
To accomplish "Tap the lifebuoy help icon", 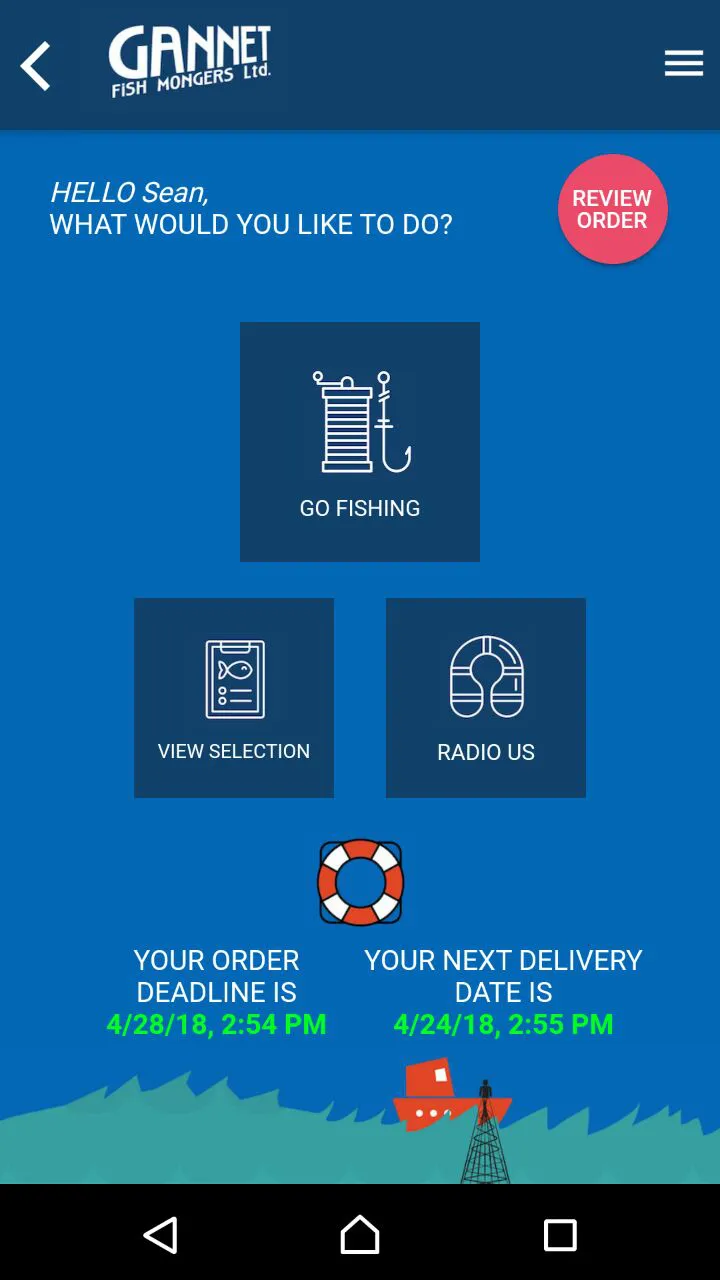I will [x=360, y=882].
